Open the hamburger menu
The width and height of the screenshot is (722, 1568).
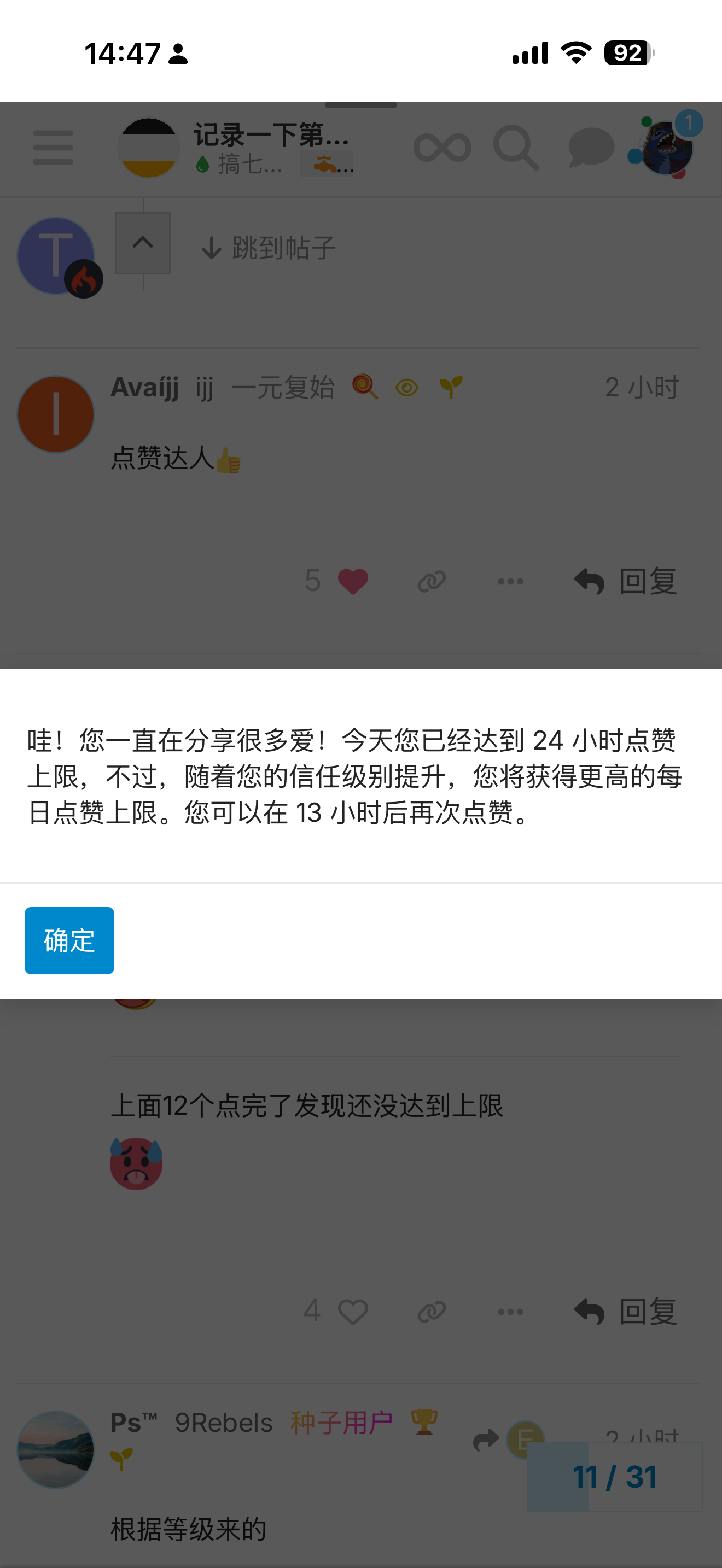tap(53, 147)
